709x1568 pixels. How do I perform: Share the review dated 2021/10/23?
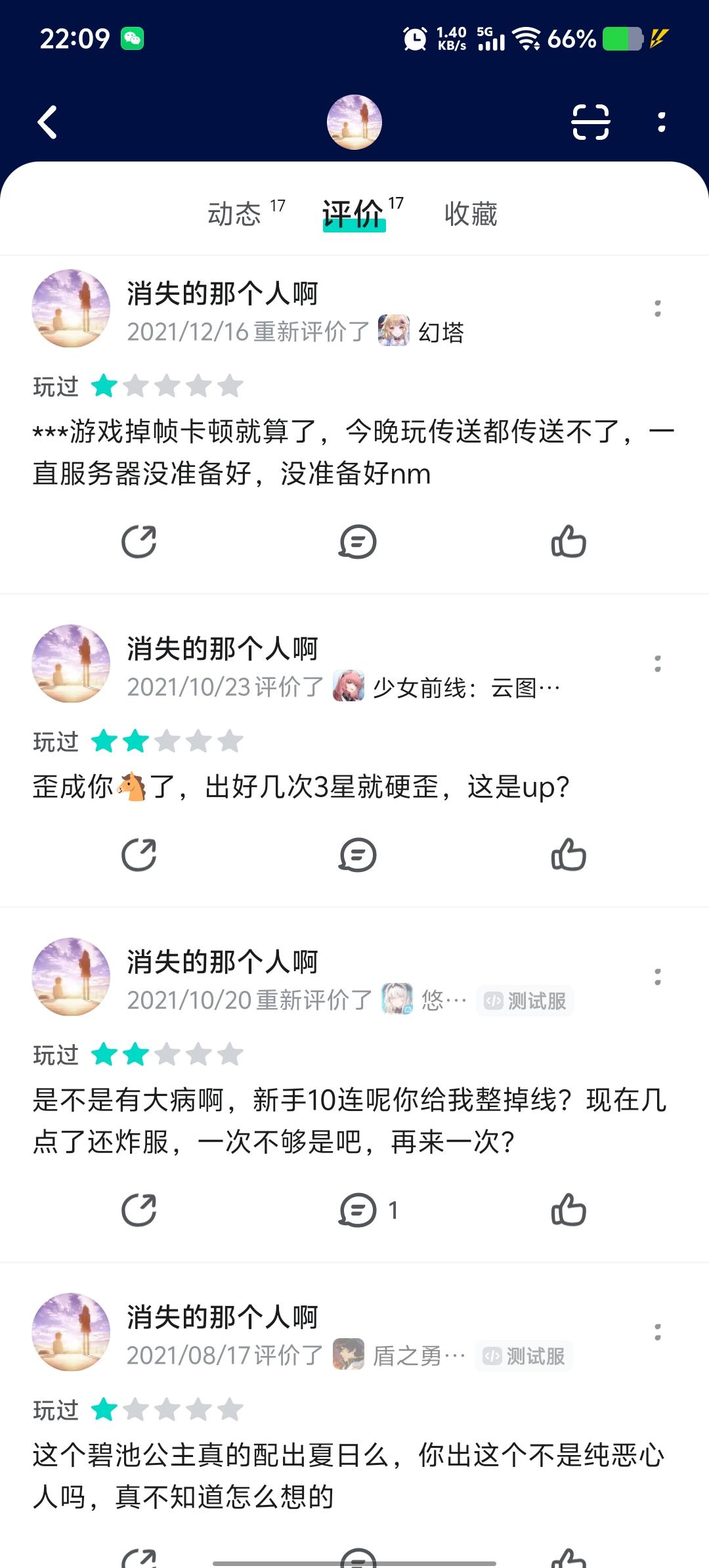(139, 856)
